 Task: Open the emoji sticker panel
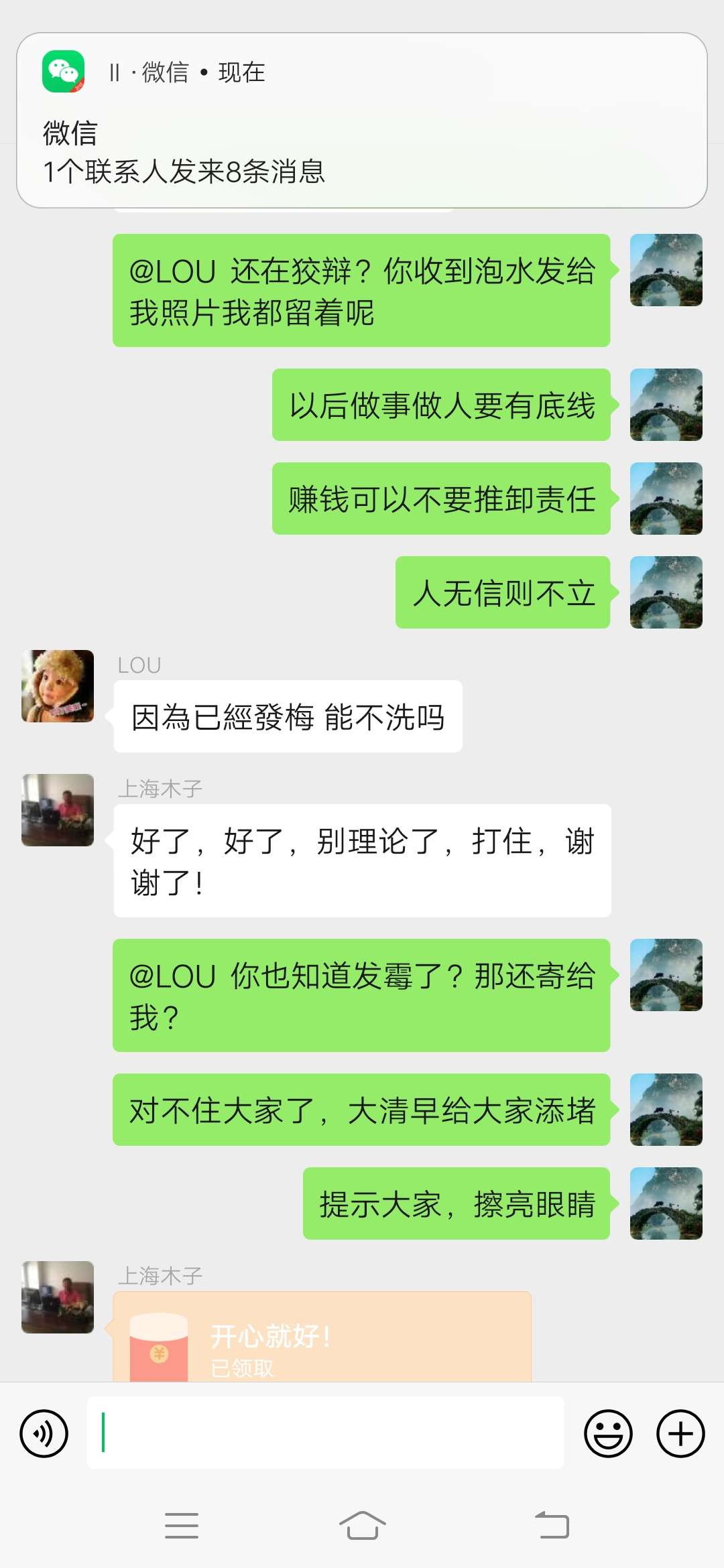pos(608,1433)
